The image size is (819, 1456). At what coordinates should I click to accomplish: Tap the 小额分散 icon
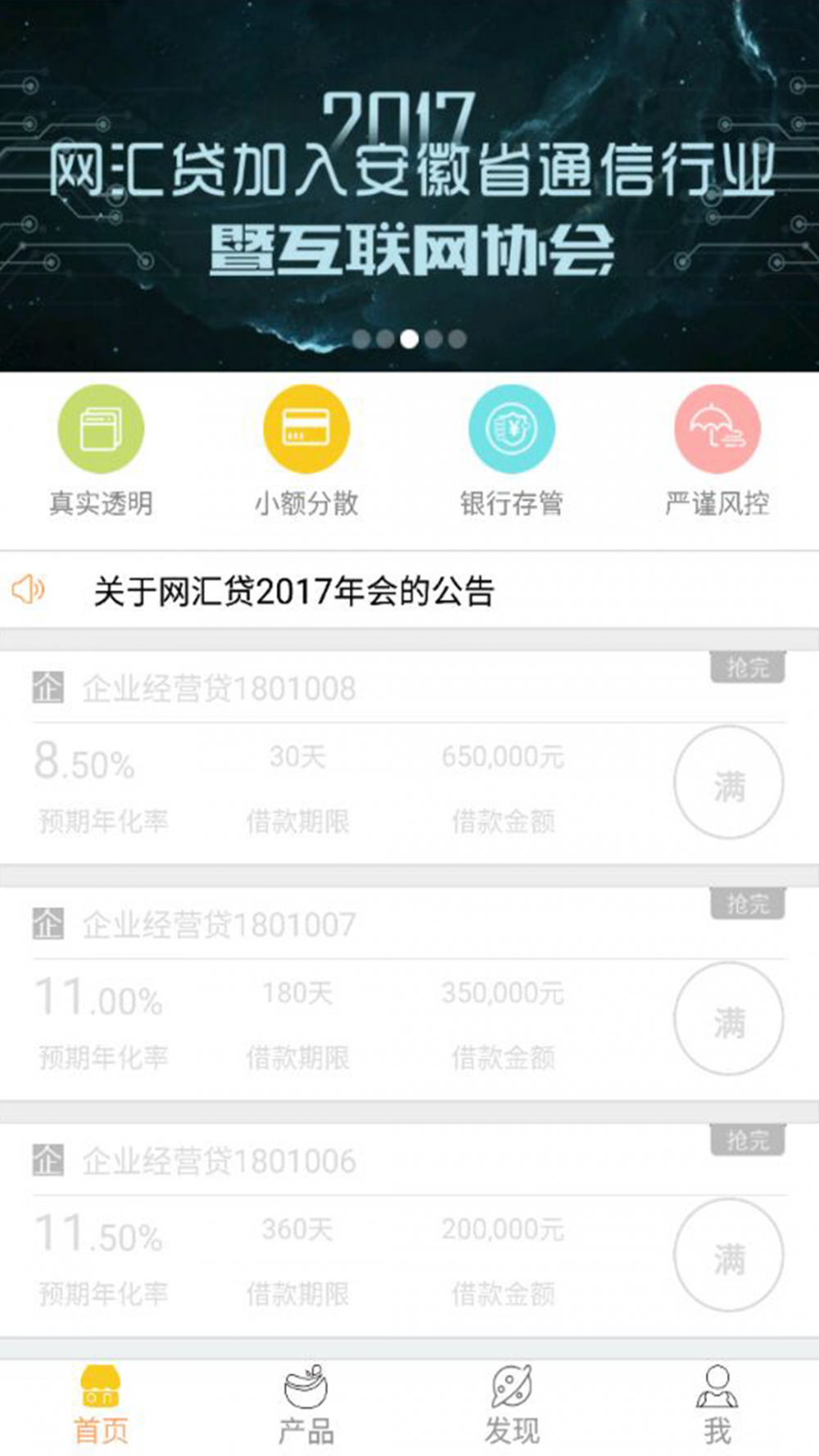(306, 429)
